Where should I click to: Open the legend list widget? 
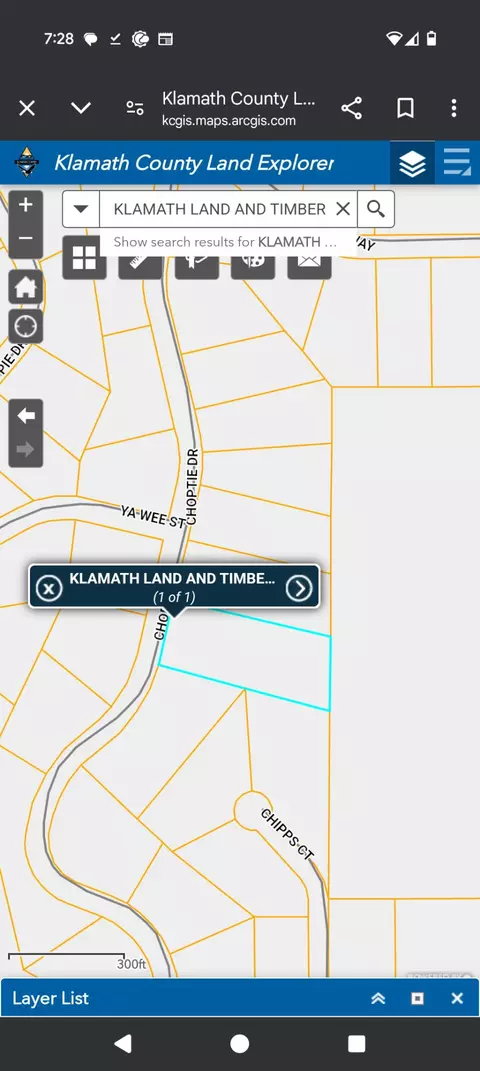[457, 163]
